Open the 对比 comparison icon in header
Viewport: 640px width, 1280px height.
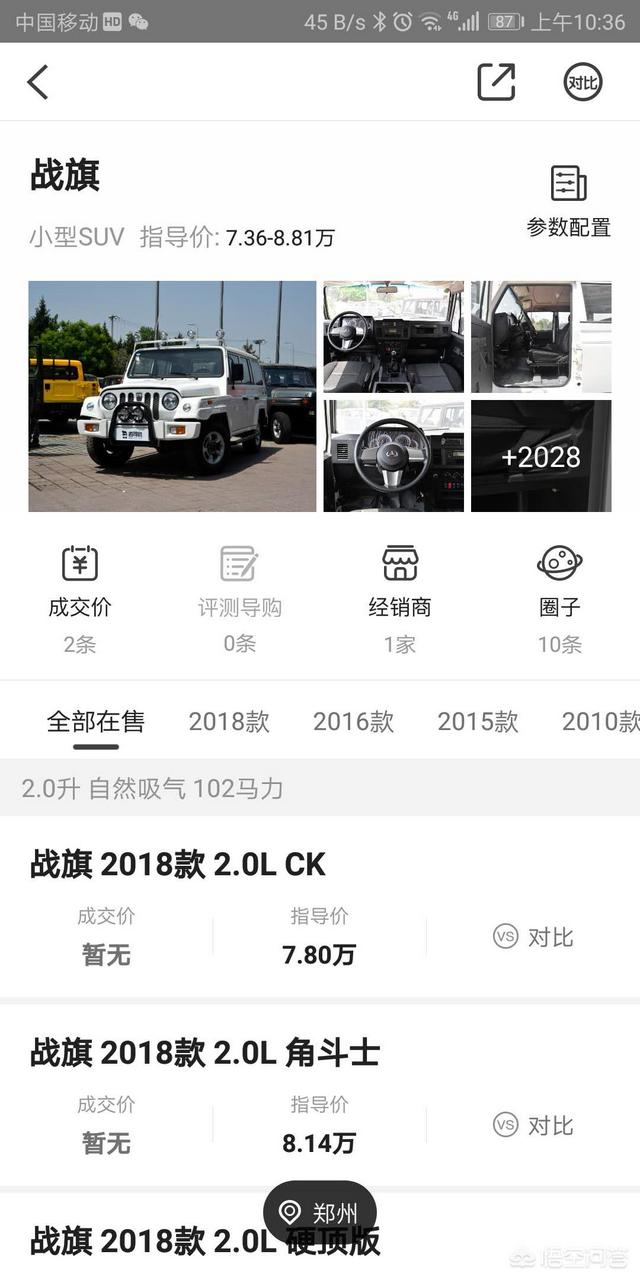(582, 82)
